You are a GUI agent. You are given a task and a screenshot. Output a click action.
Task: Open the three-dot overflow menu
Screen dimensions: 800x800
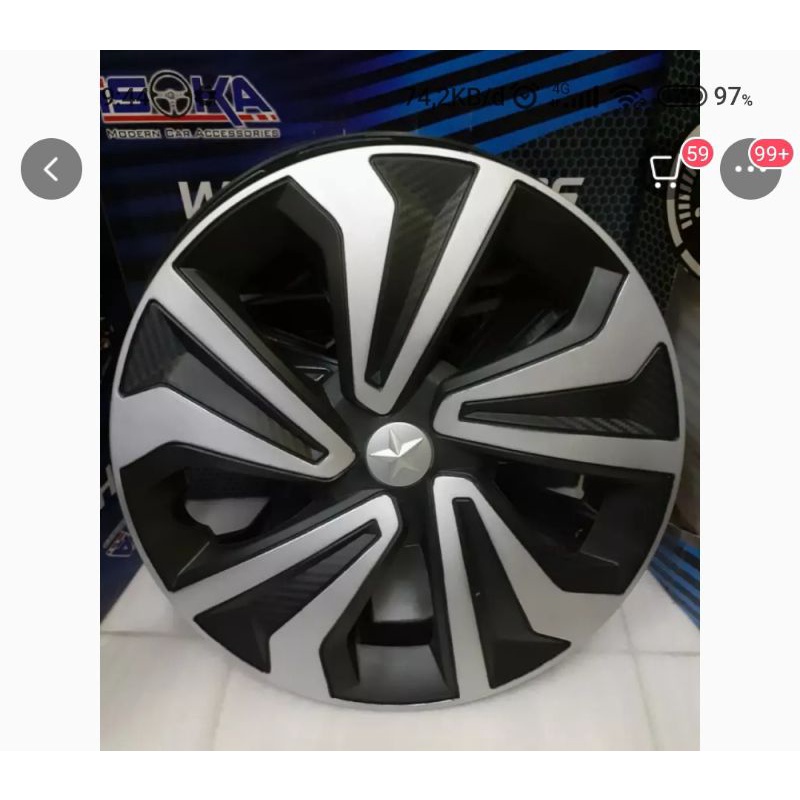tap(750, 169)
